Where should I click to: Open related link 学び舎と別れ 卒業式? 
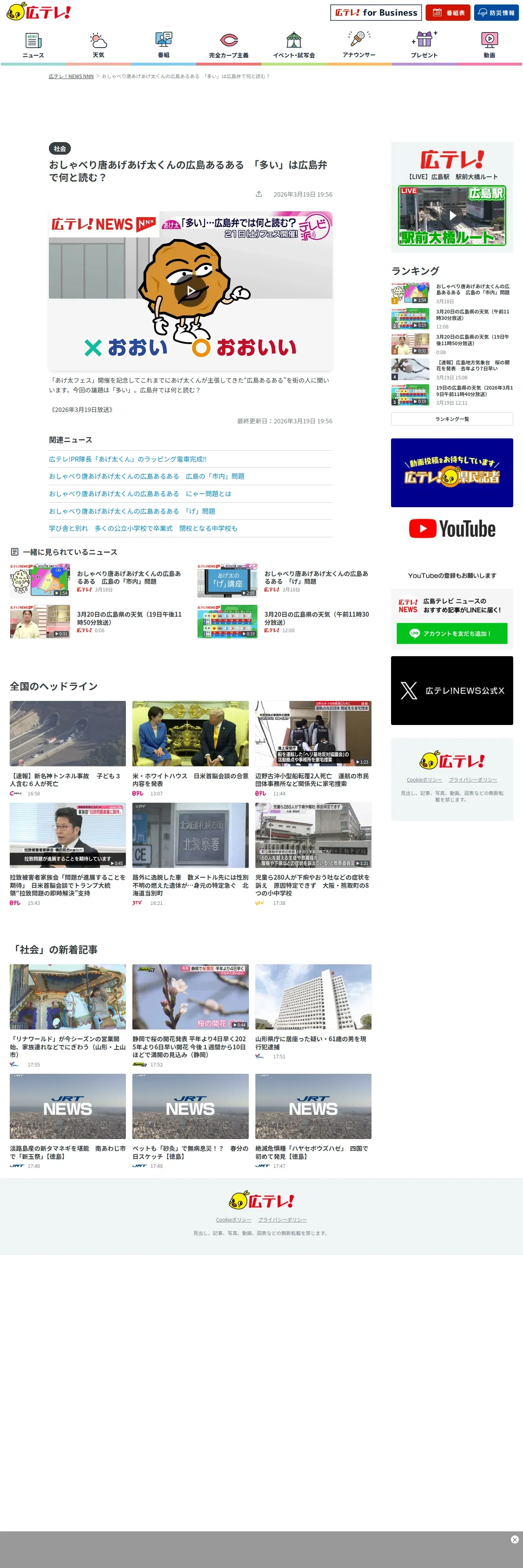[x=143, y=528]
